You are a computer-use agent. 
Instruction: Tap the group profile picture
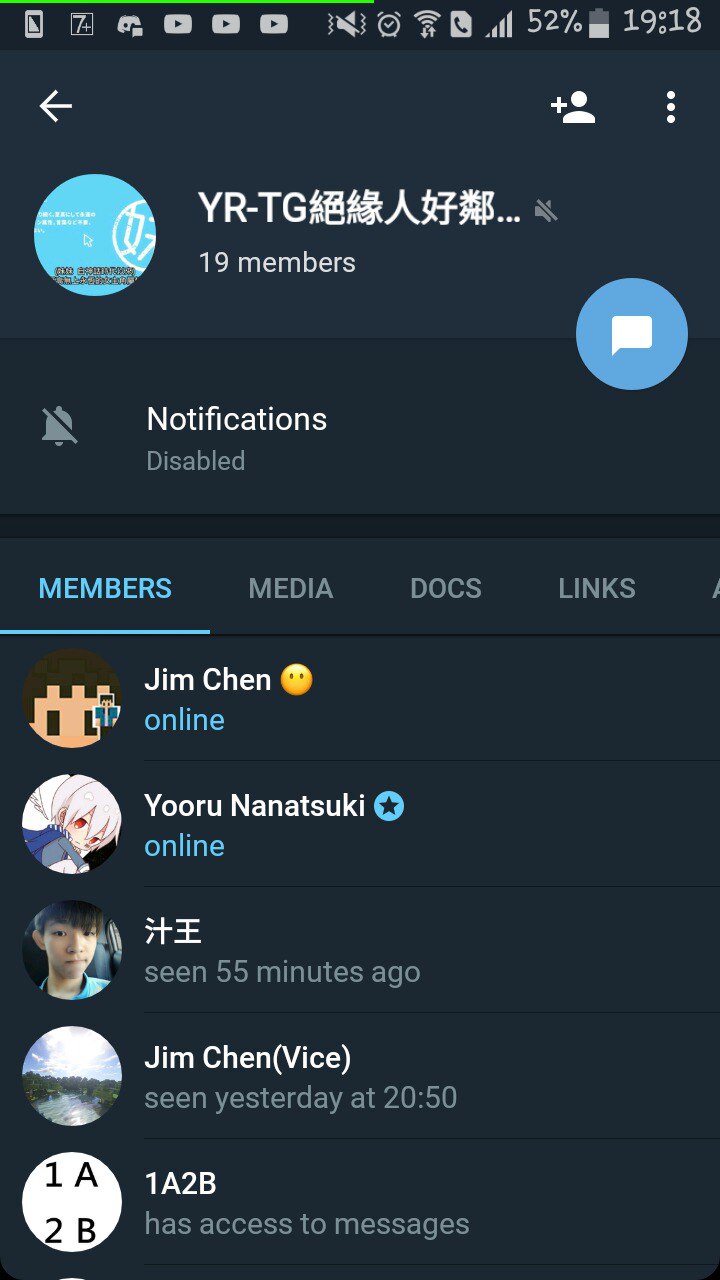[95, 235]
